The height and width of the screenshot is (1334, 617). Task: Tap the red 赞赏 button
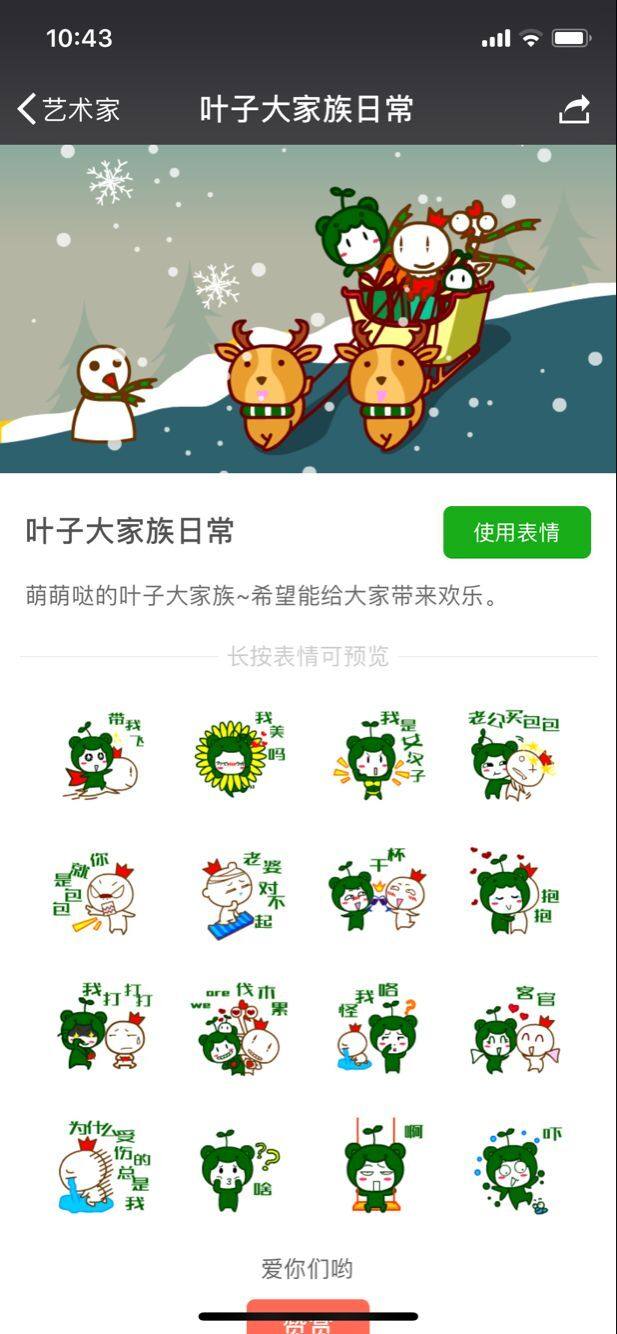click(x=308, y=1317)
